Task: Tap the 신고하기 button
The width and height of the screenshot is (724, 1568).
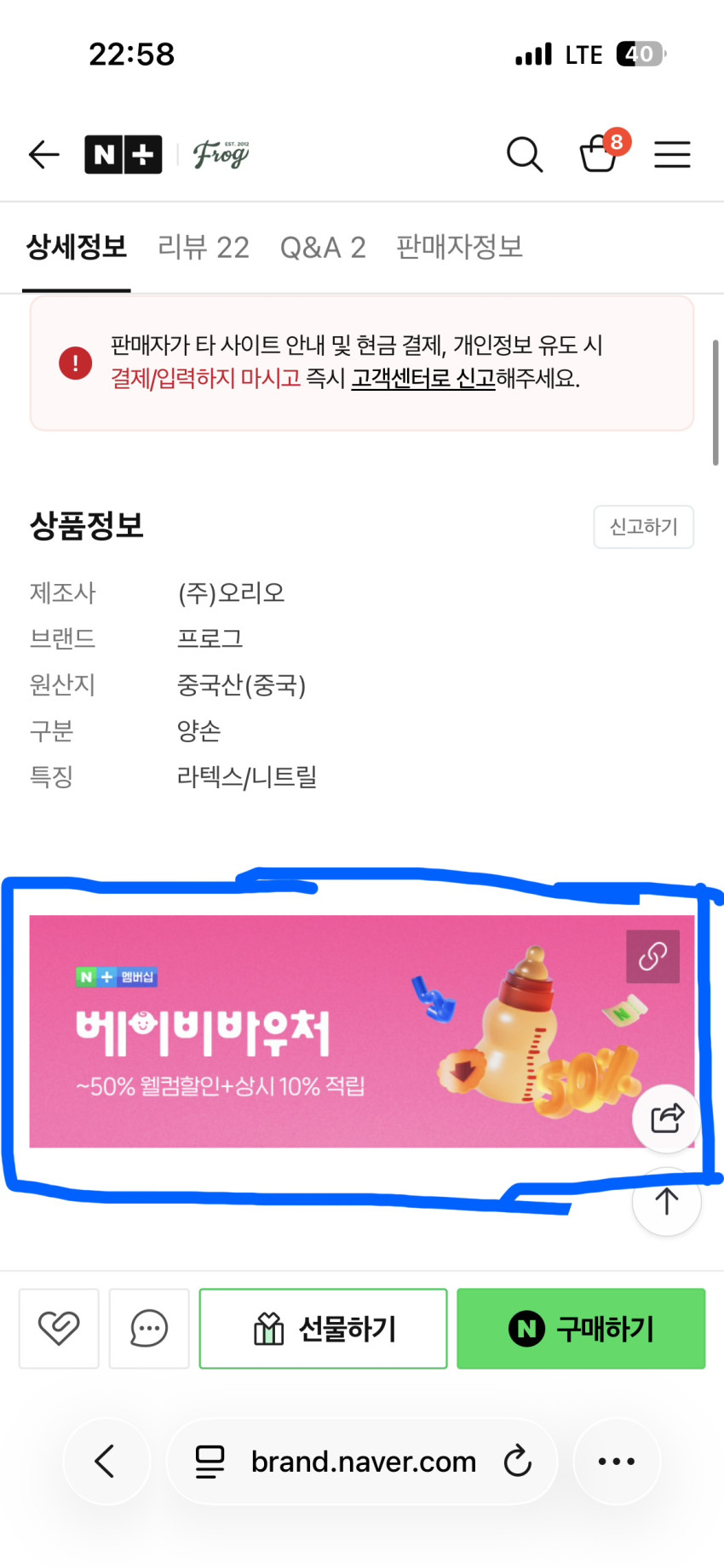Action: (x=643, y=527)
